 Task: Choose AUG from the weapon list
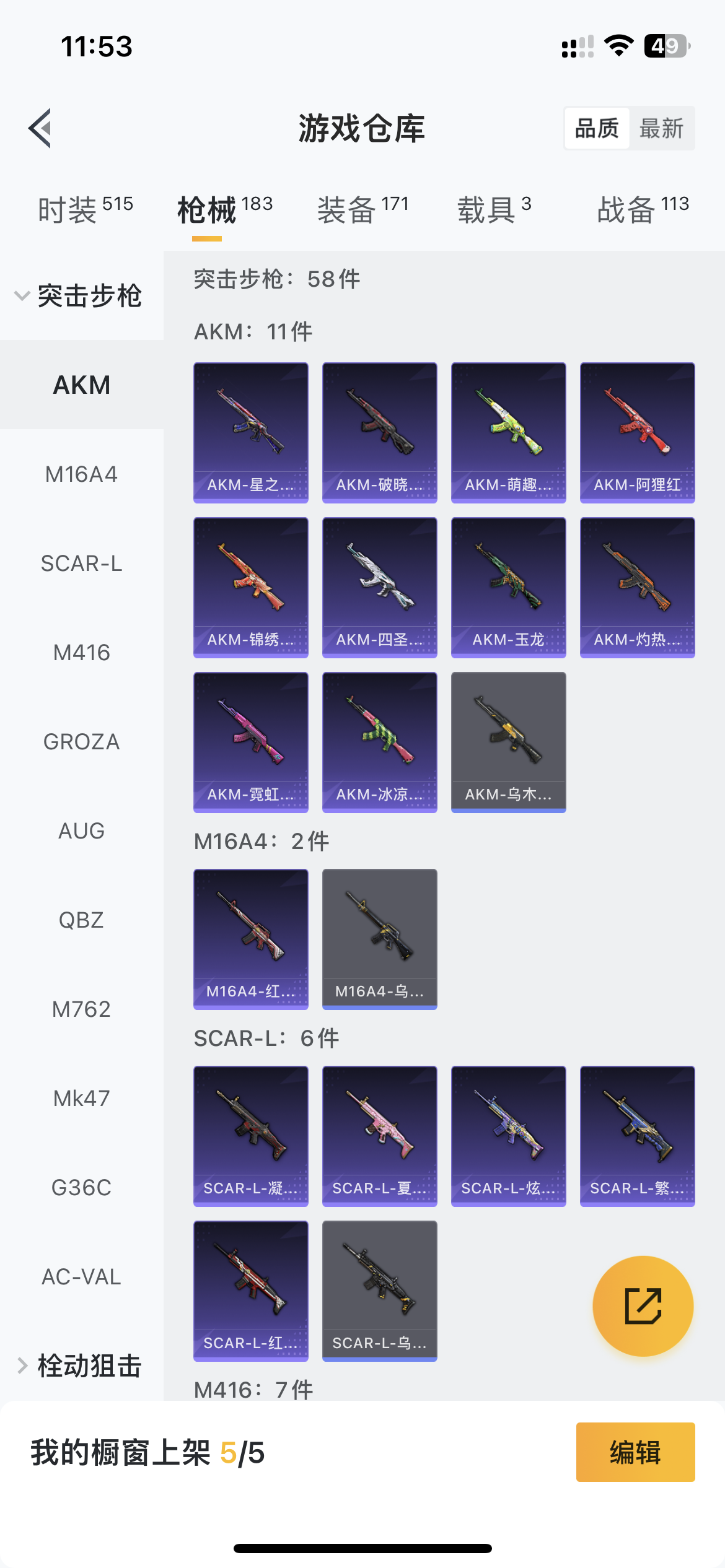[81, 831]
